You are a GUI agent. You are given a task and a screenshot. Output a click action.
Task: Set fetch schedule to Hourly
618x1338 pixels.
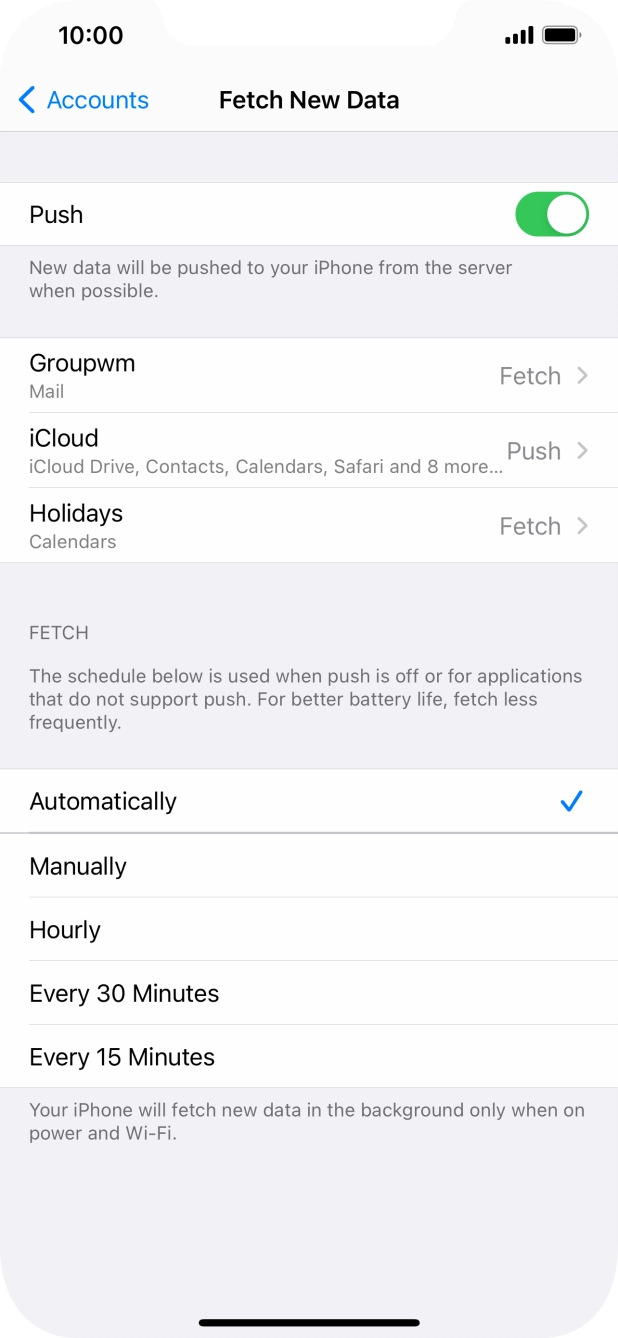coord(309,930)
